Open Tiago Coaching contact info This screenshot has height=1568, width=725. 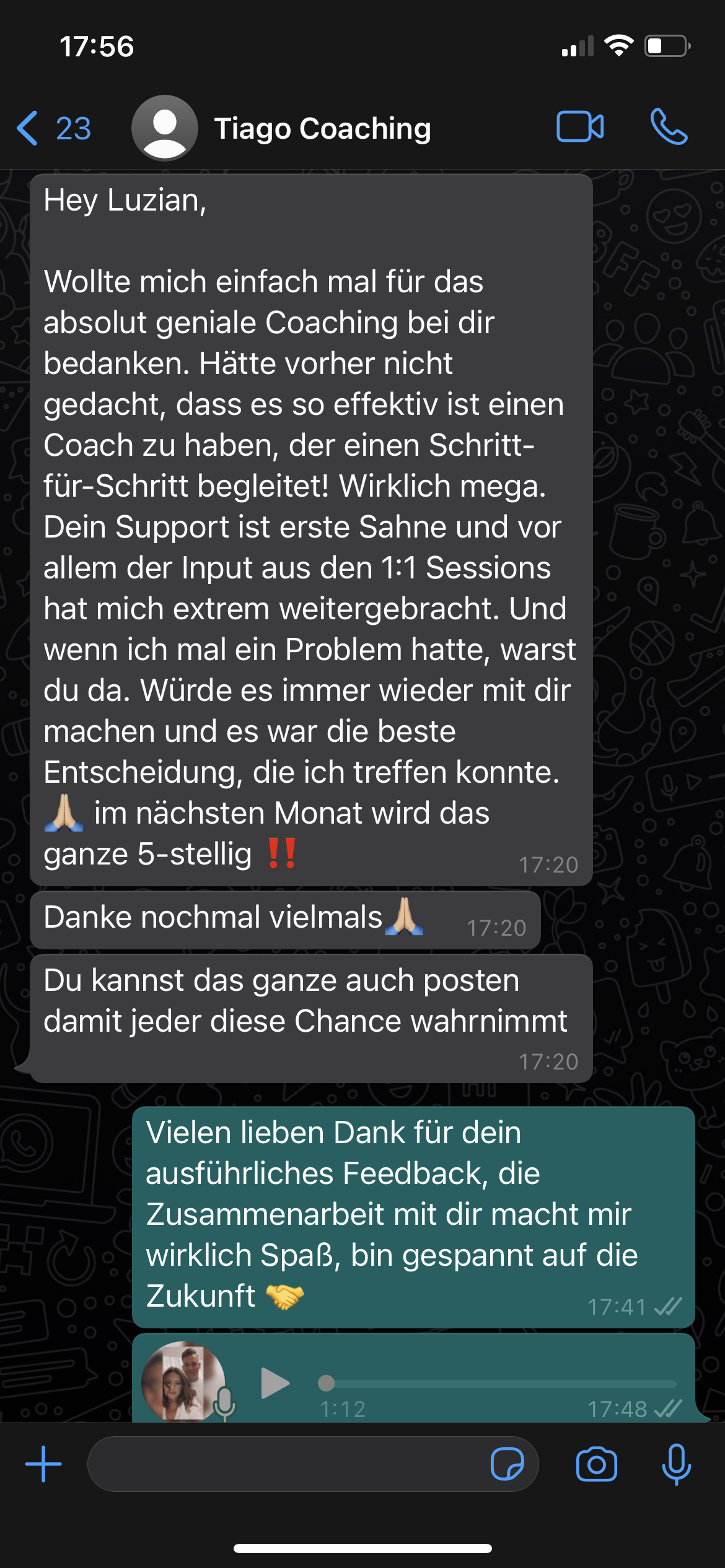click(x=322, y=129)
